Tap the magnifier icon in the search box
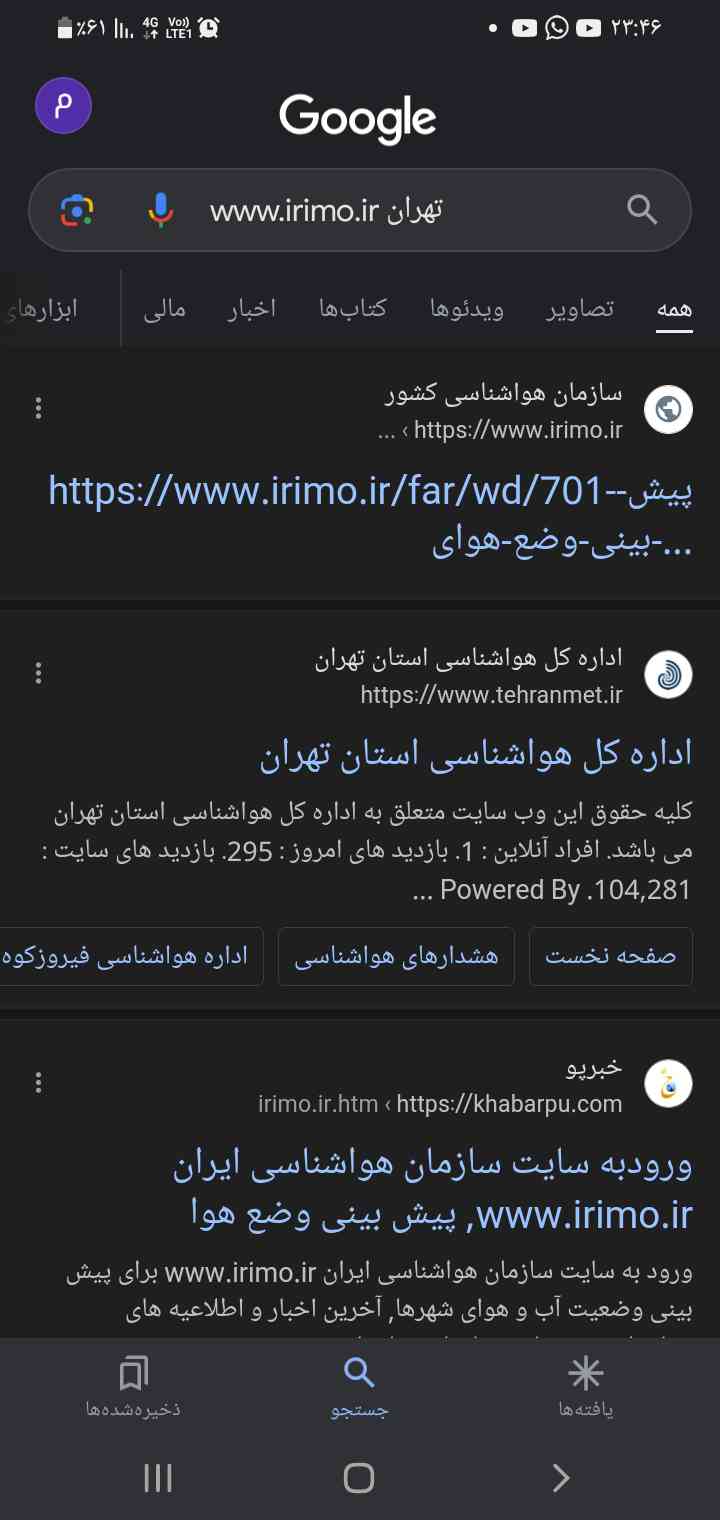Viewport: 720px width, 1520px height. [642, 210]
